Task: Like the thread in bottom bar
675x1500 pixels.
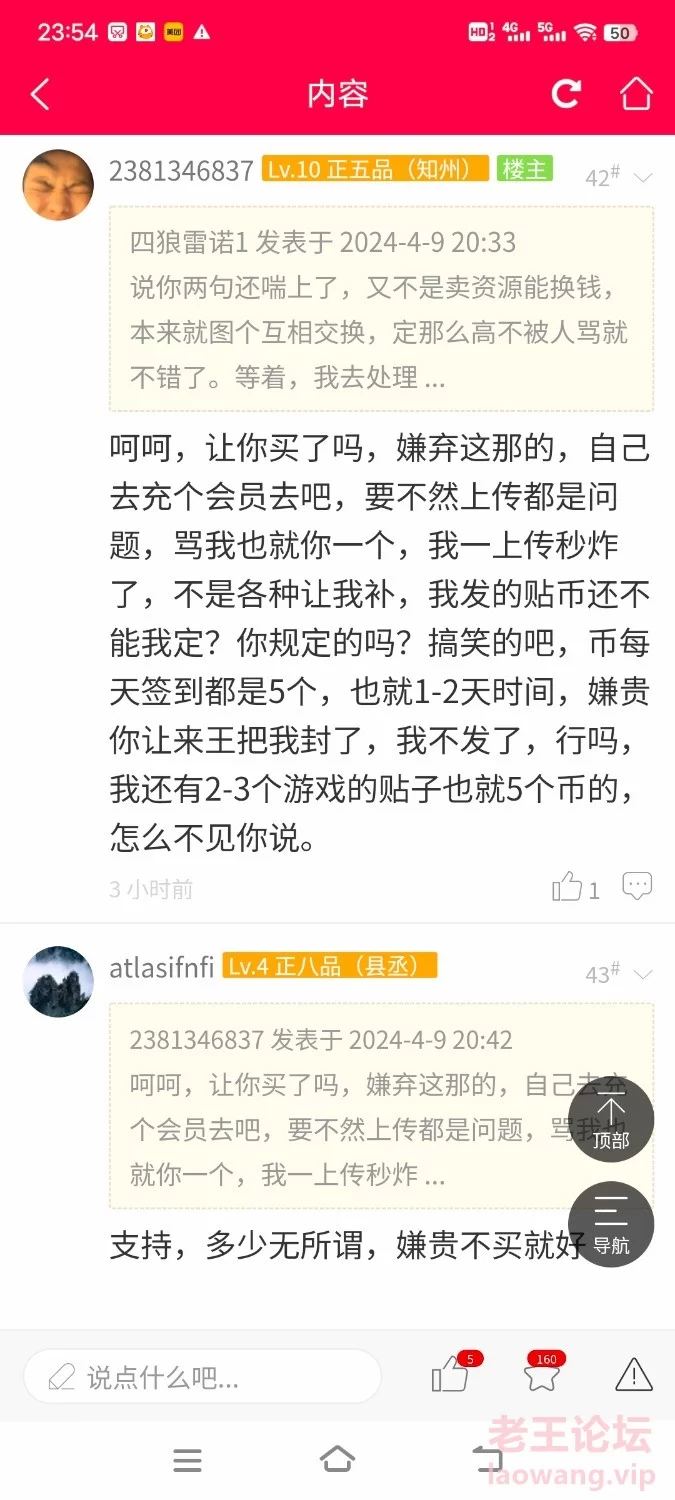Action: point(452,1375)
